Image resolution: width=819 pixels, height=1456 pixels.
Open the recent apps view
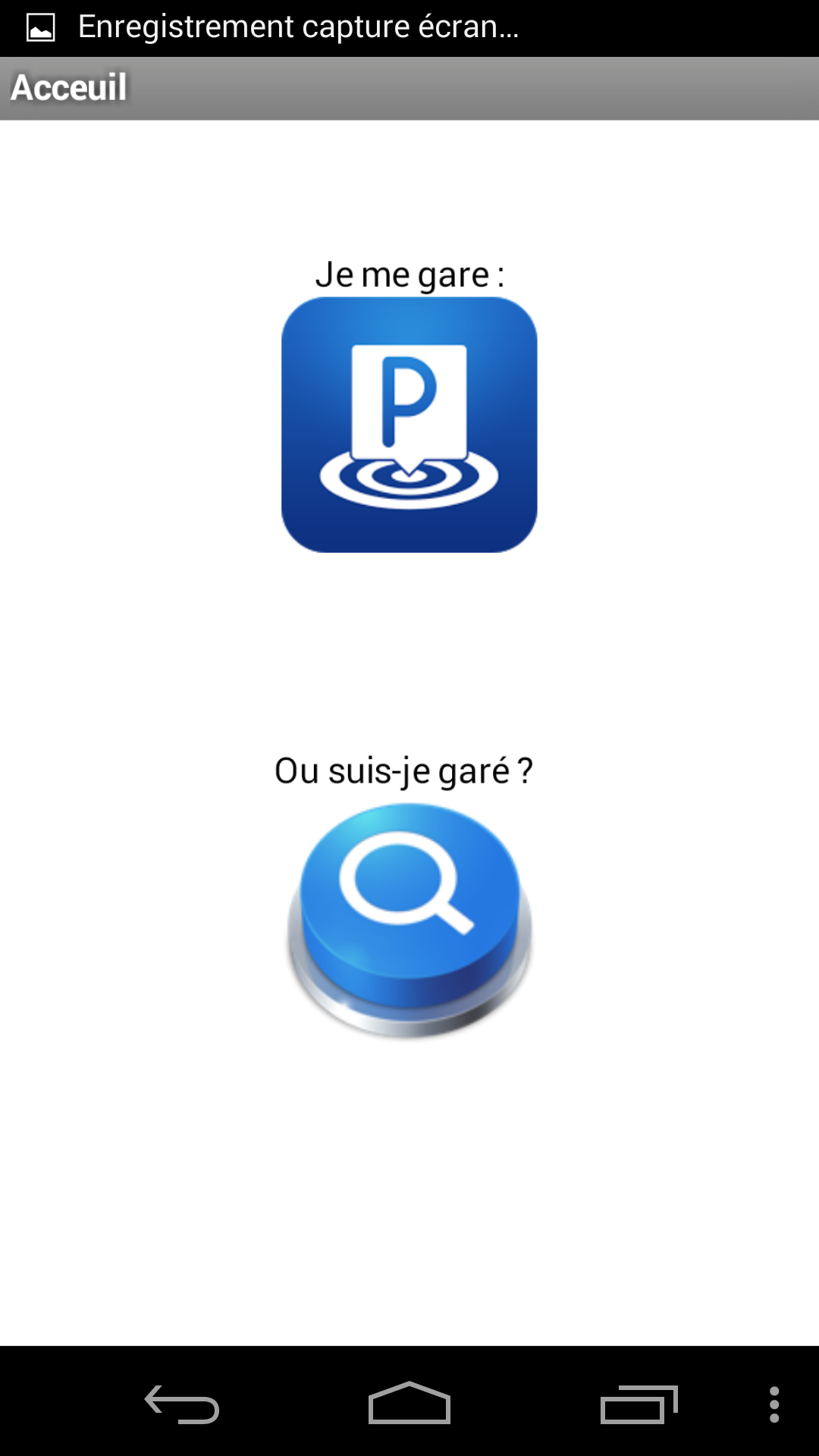pyautogui.click(x=639, y=1404)
